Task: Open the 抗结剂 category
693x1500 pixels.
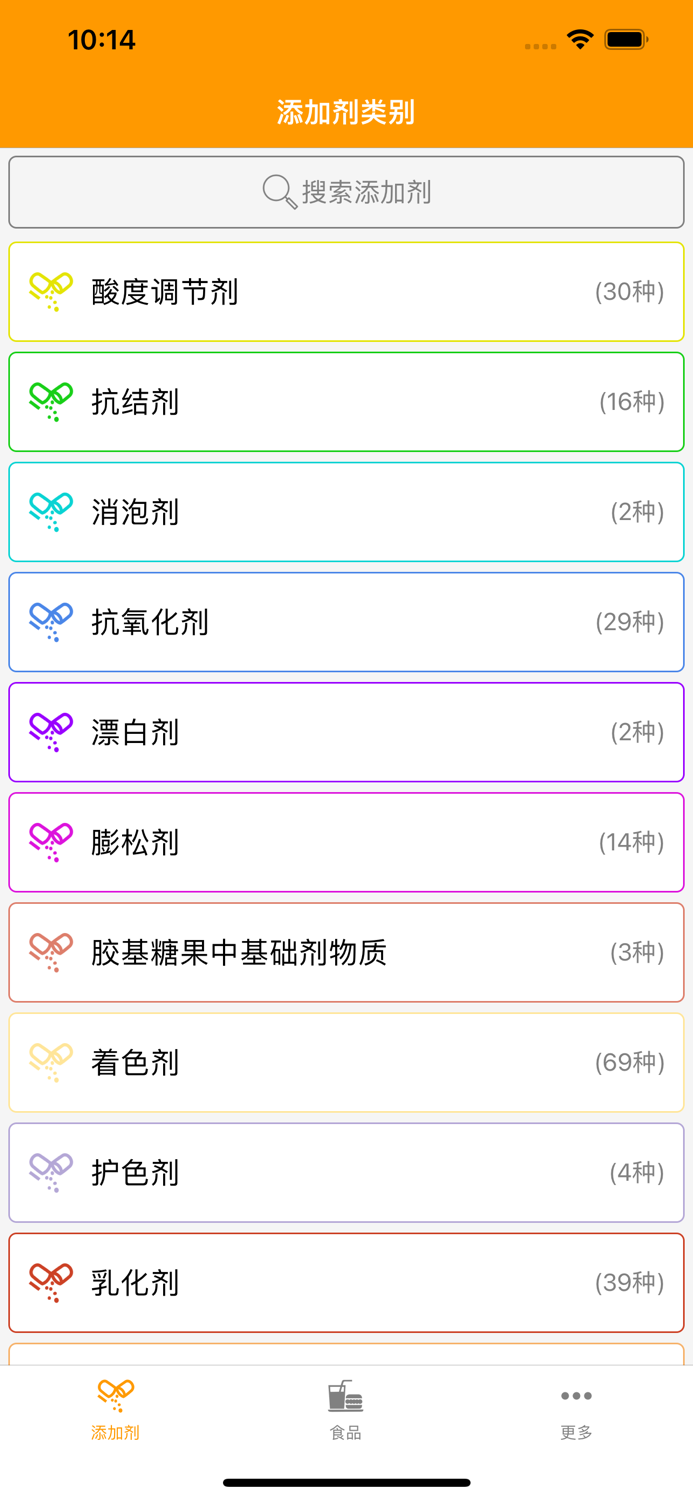Action: 346,402
